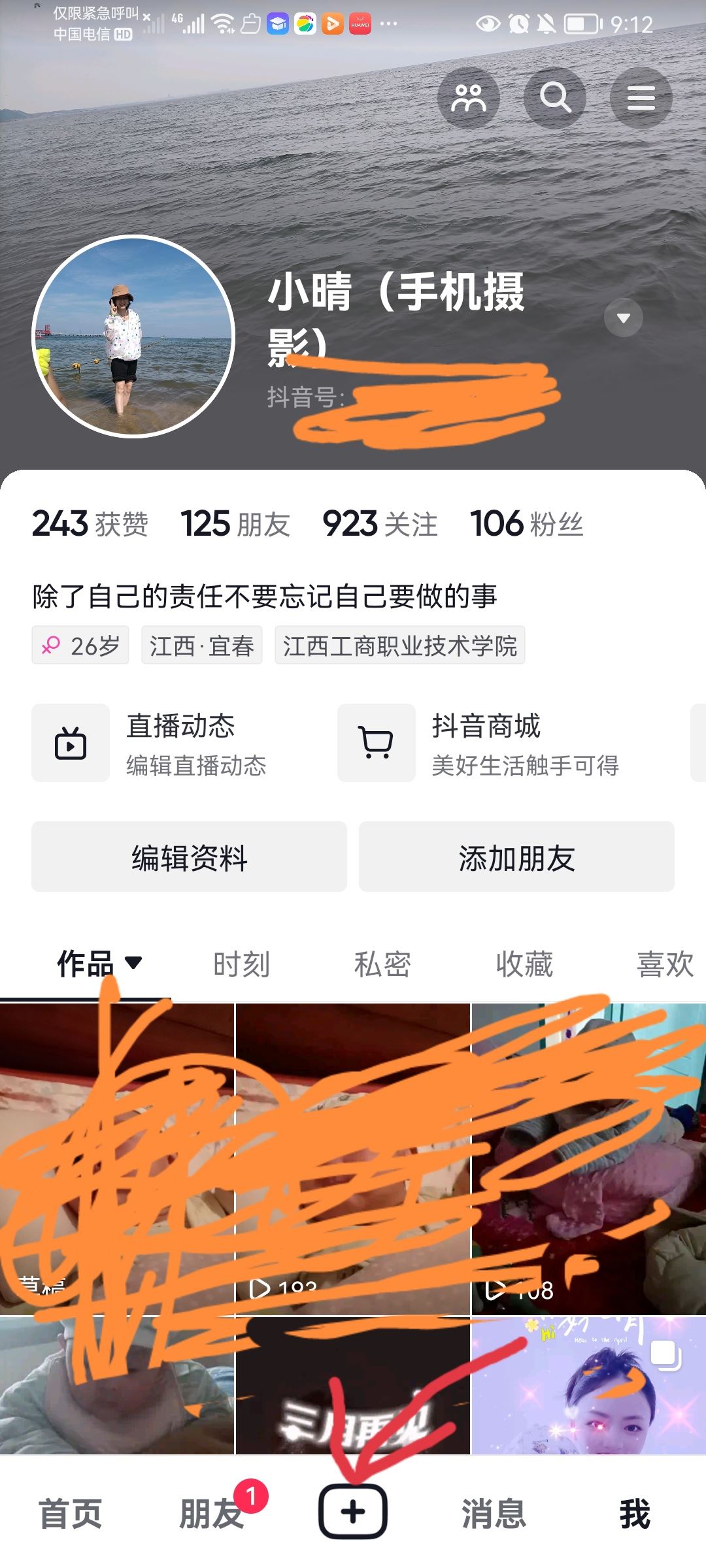Tap the 编辑资料 button

[189, 857]
